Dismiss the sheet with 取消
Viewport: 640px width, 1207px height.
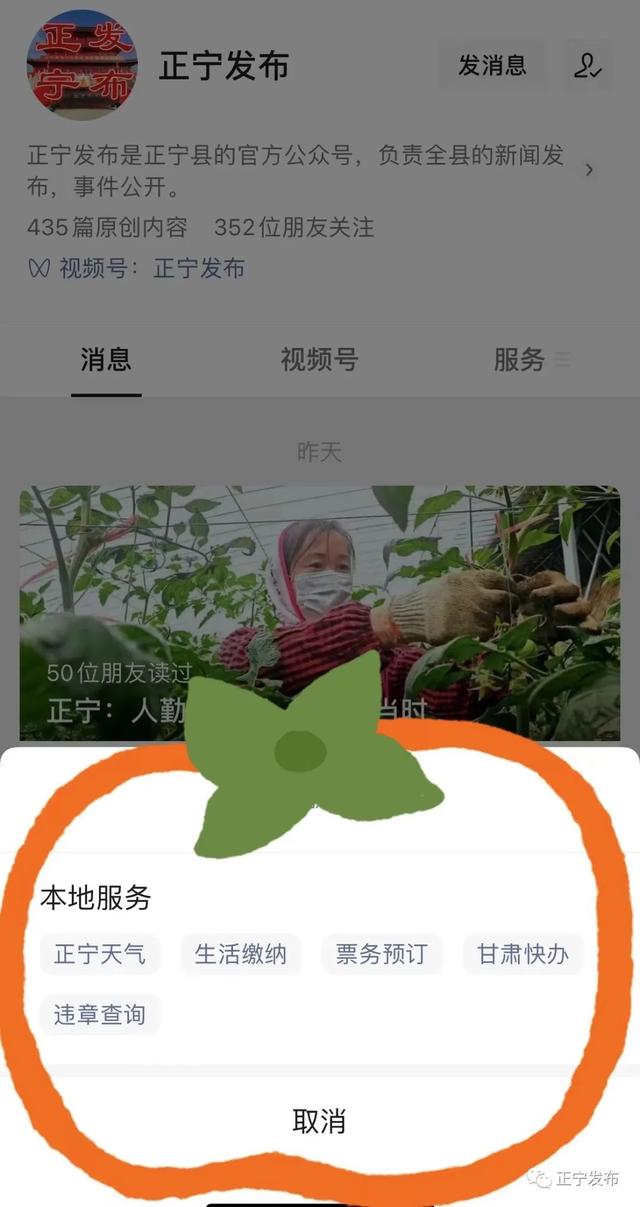click(319, 1121)
